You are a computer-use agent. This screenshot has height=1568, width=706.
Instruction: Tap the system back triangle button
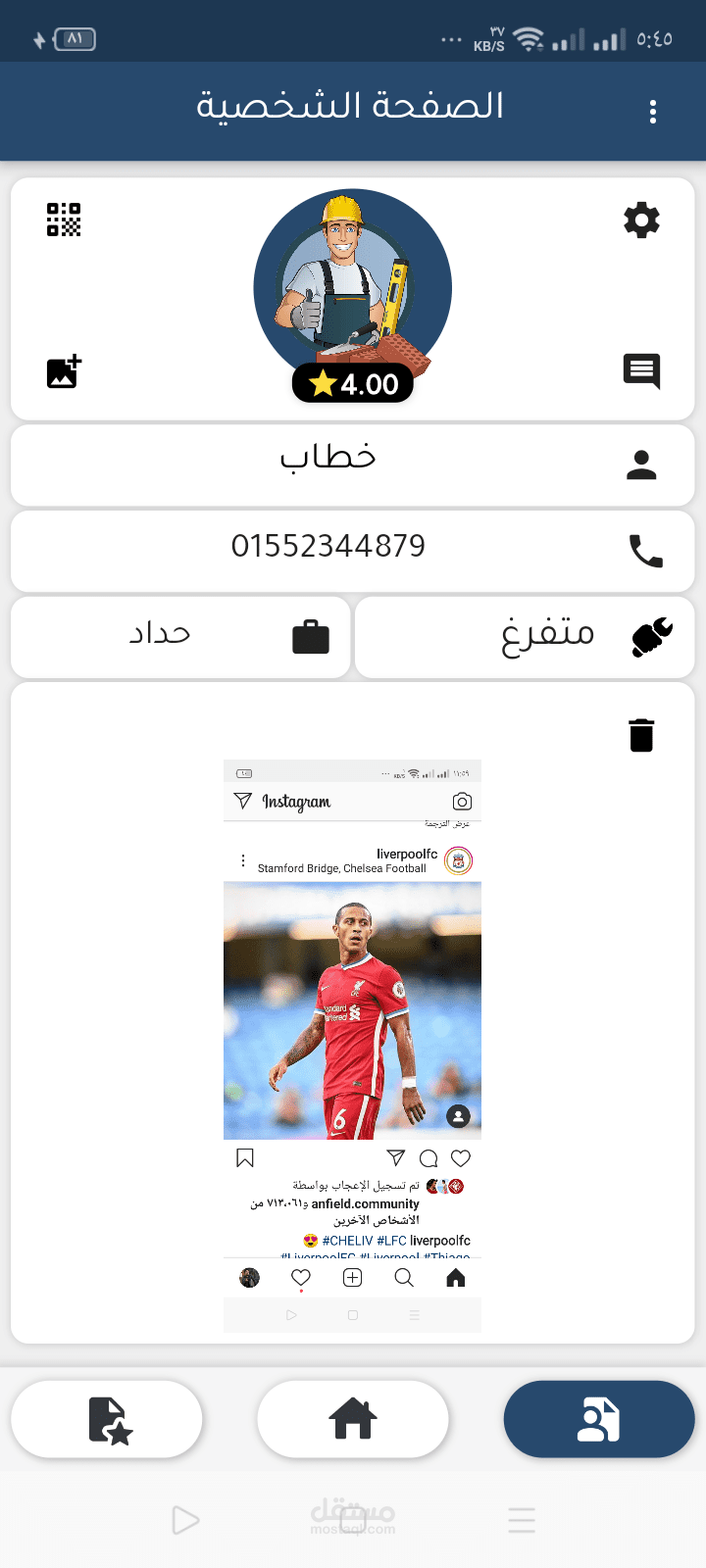pyautogui.click(x=184, y=1520)
